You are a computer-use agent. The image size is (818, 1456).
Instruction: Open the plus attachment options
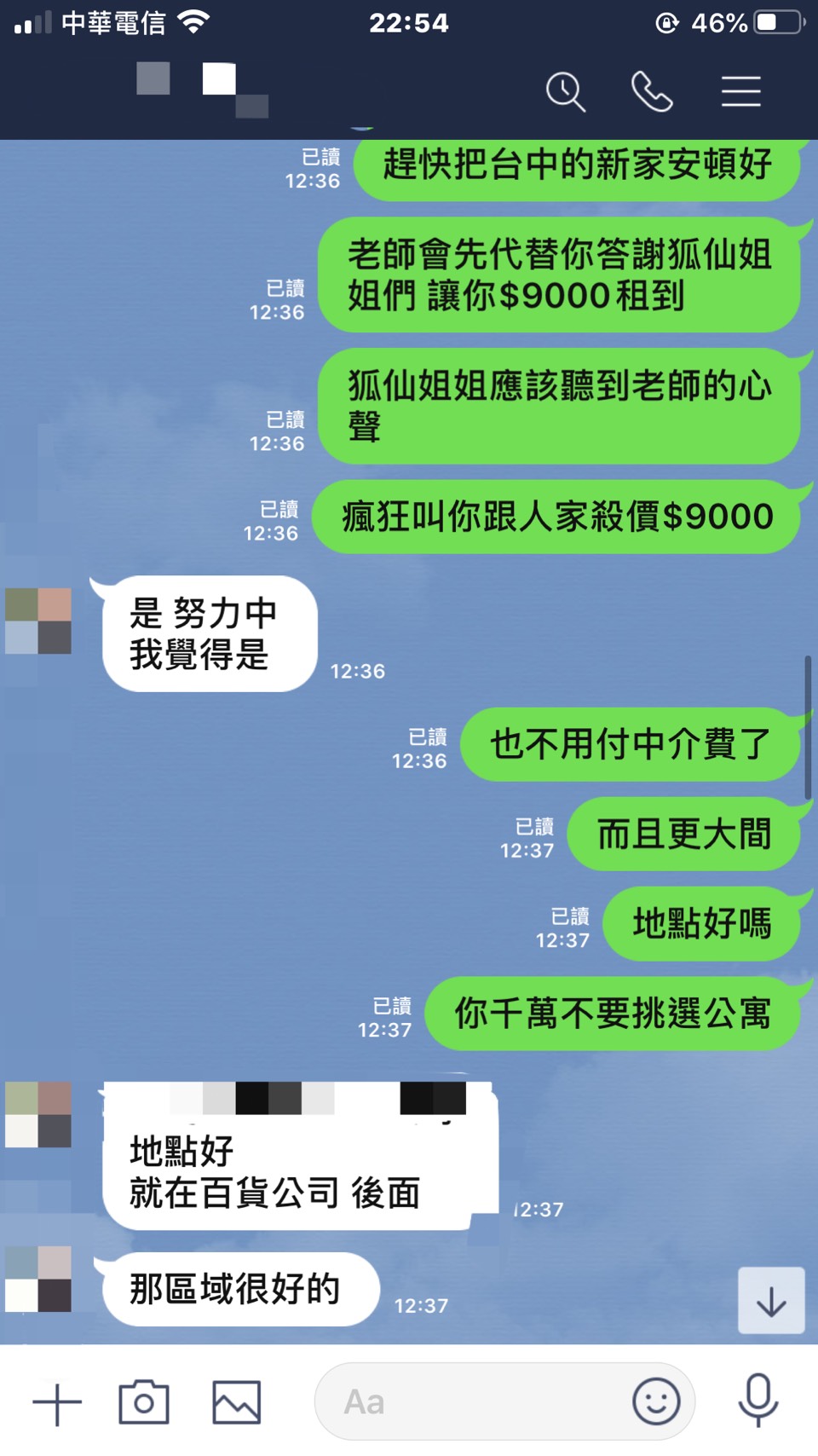point(57,1402)
